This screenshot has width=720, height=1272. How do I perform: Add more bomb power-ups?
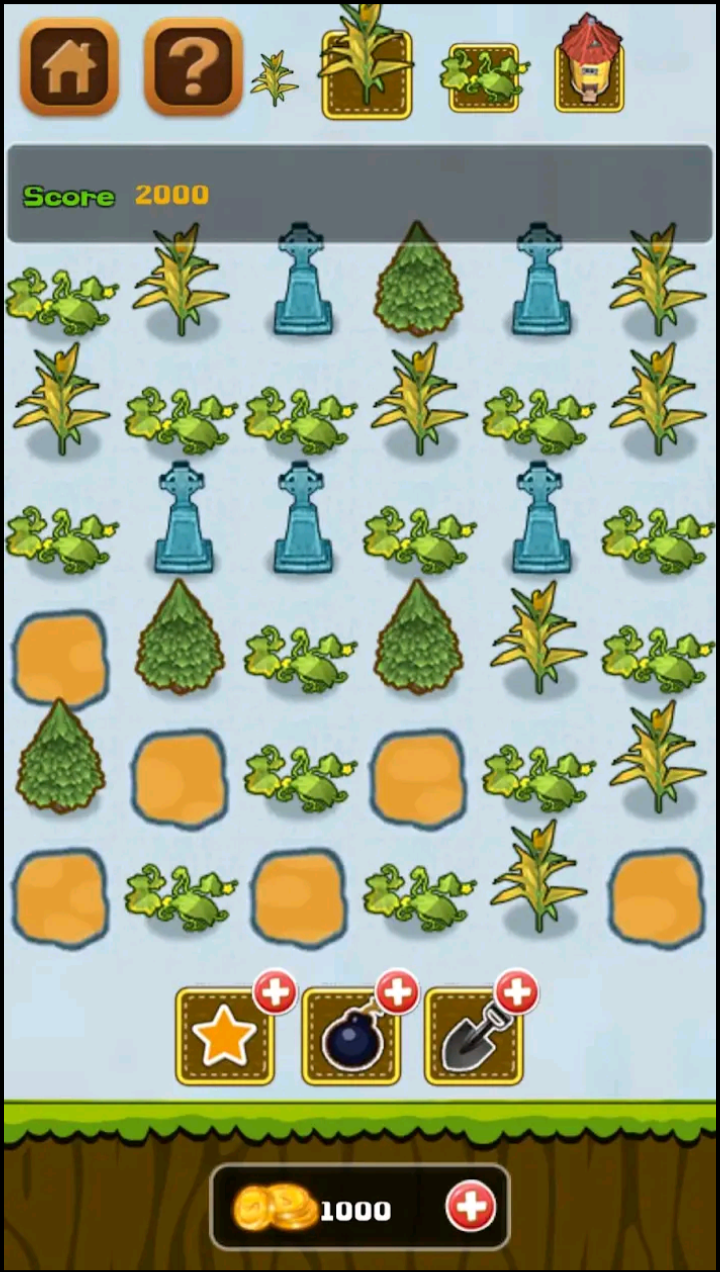[x=397, y=992]
